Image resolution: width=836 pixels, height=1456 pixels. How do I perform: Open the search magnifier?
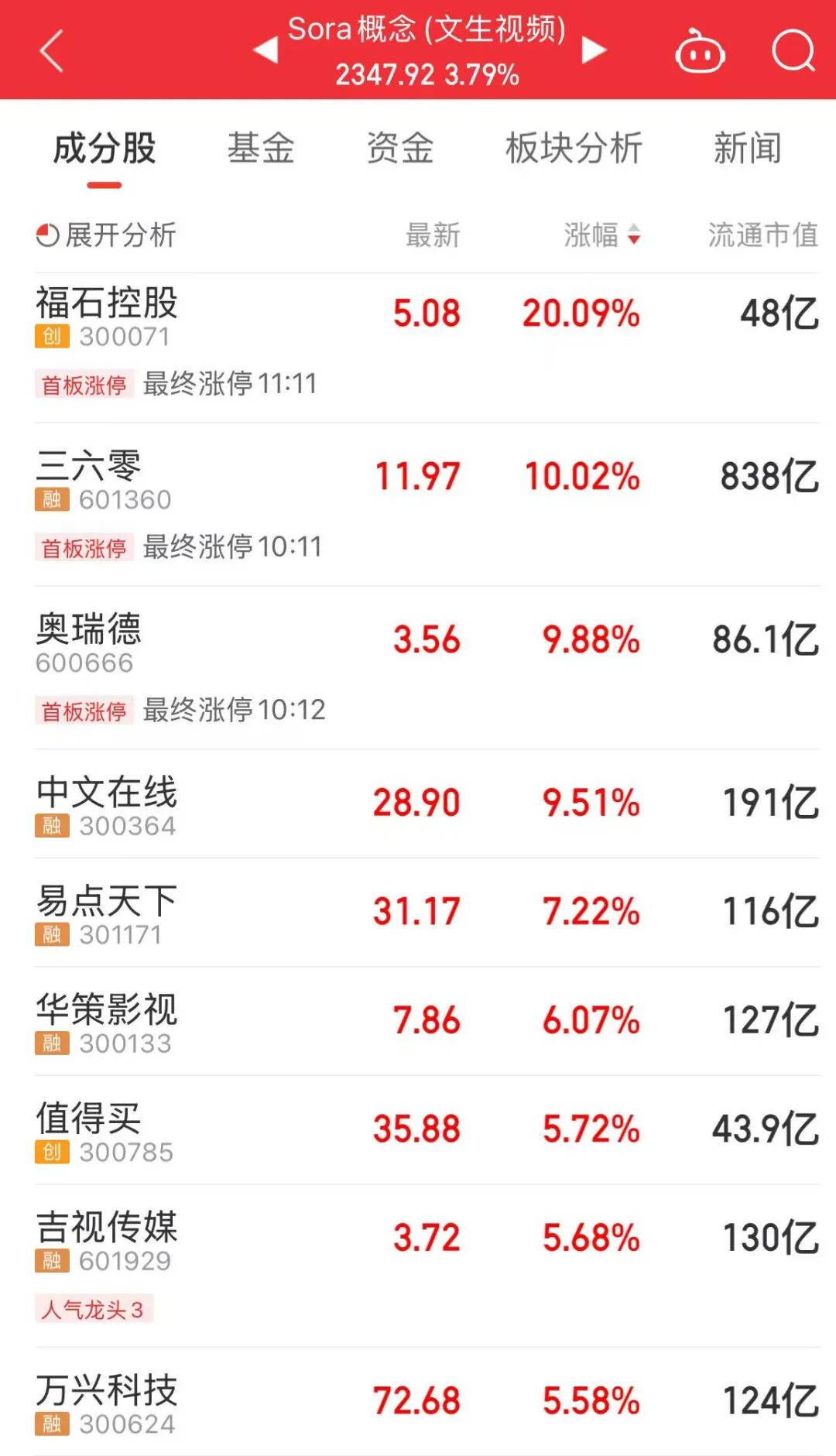tap(793, 51)
